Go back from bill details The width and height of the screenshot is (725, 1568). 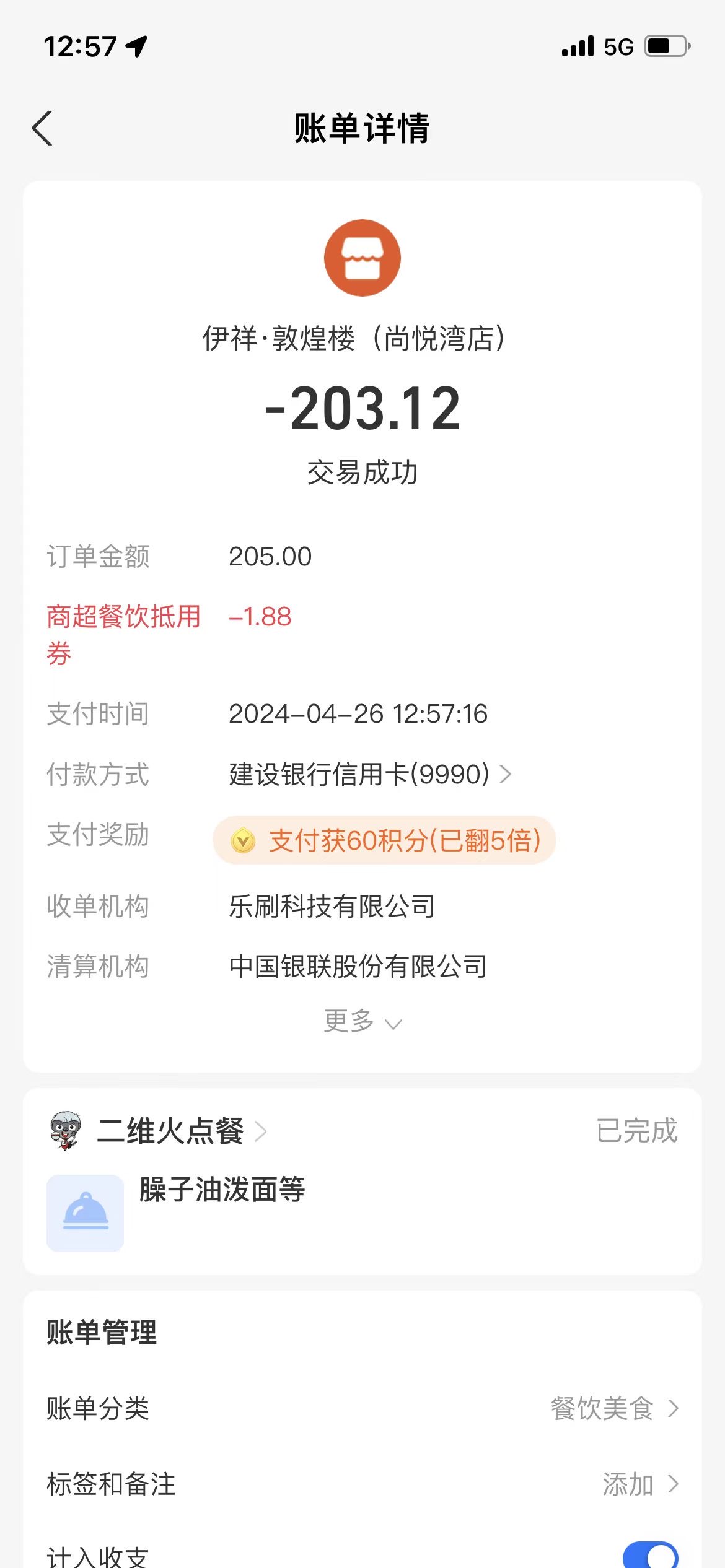[42, 128]
